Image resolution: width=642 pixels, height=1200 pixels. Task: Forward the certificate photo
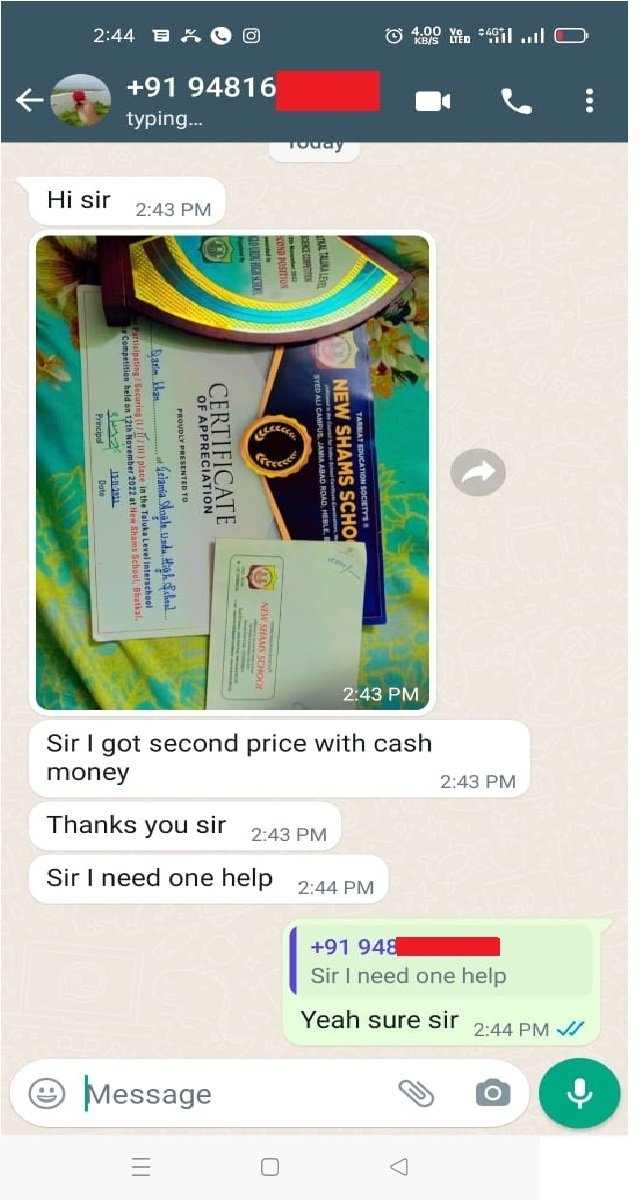pyautogui.click(x=478, y=473)
